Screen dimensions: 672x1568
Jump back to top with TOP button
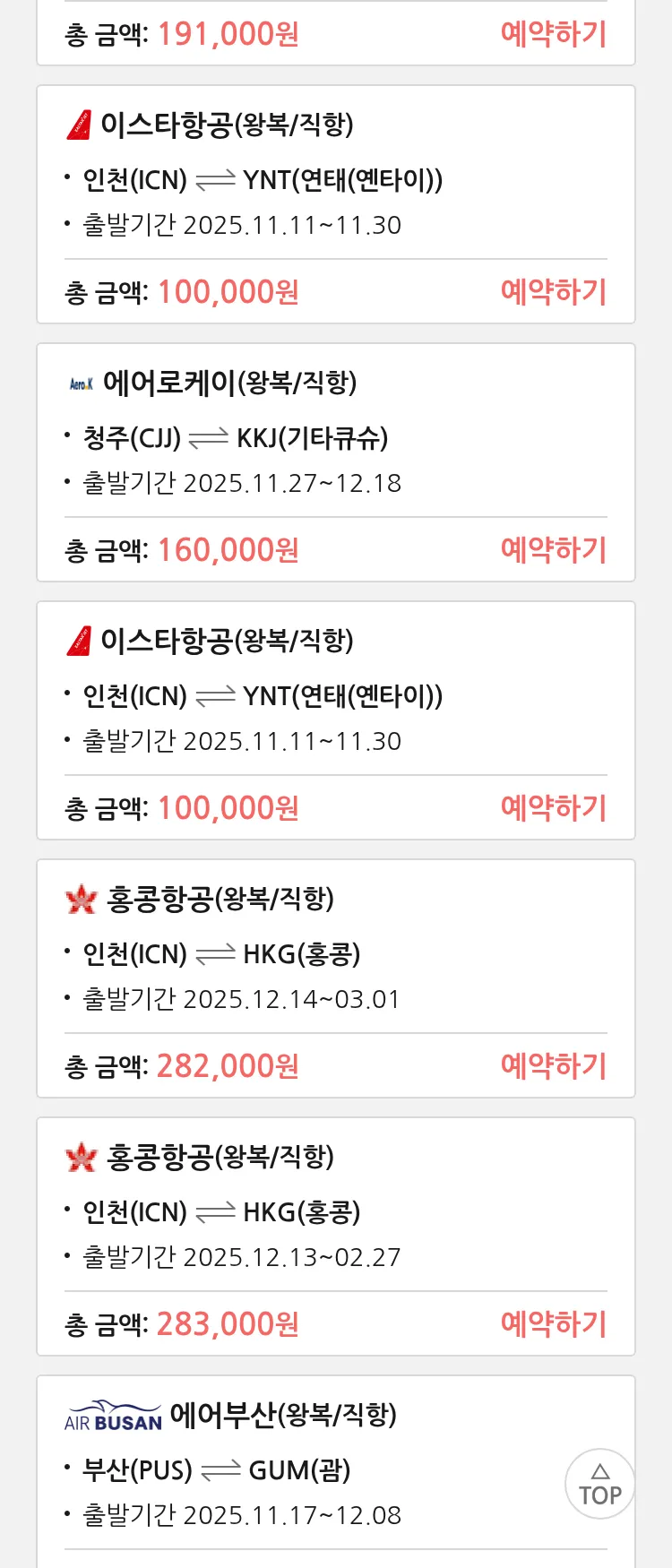click(599, 1484)
